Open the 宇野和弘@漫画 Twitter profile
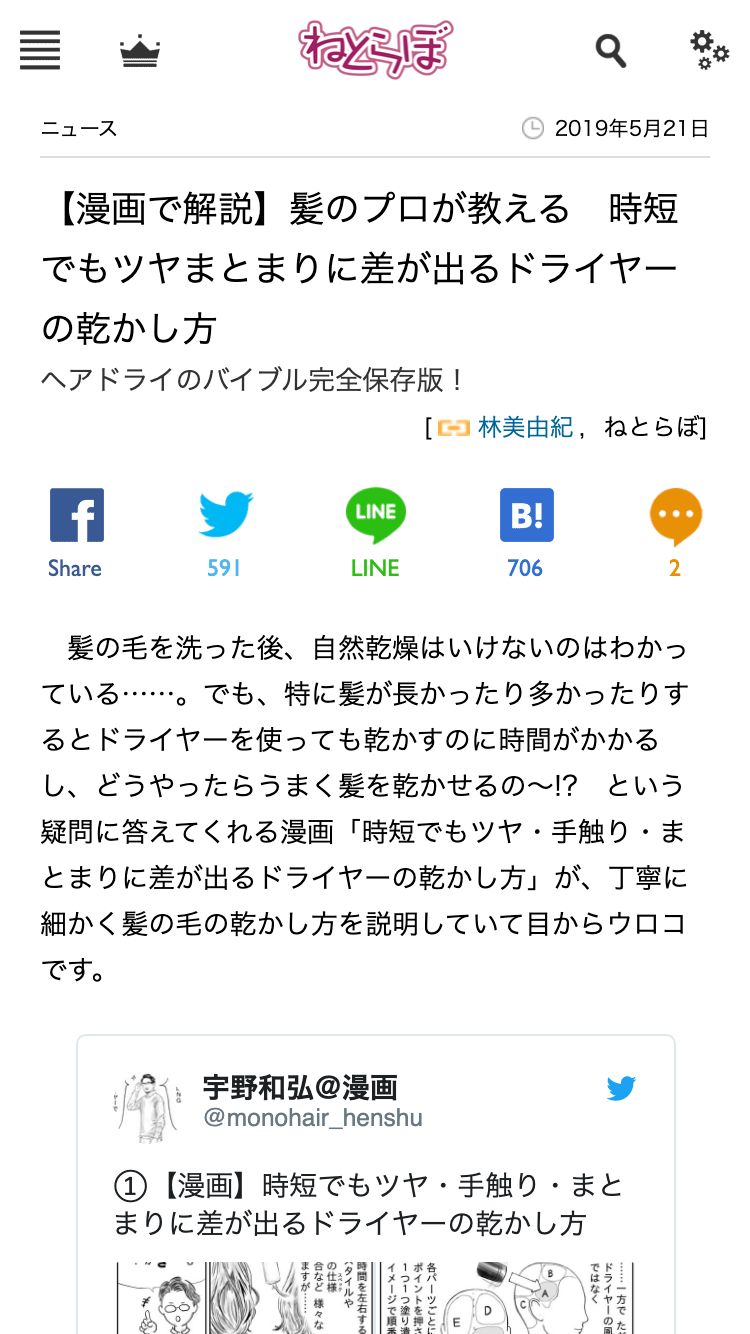 pyautogui.click(x=300, y=1088)
